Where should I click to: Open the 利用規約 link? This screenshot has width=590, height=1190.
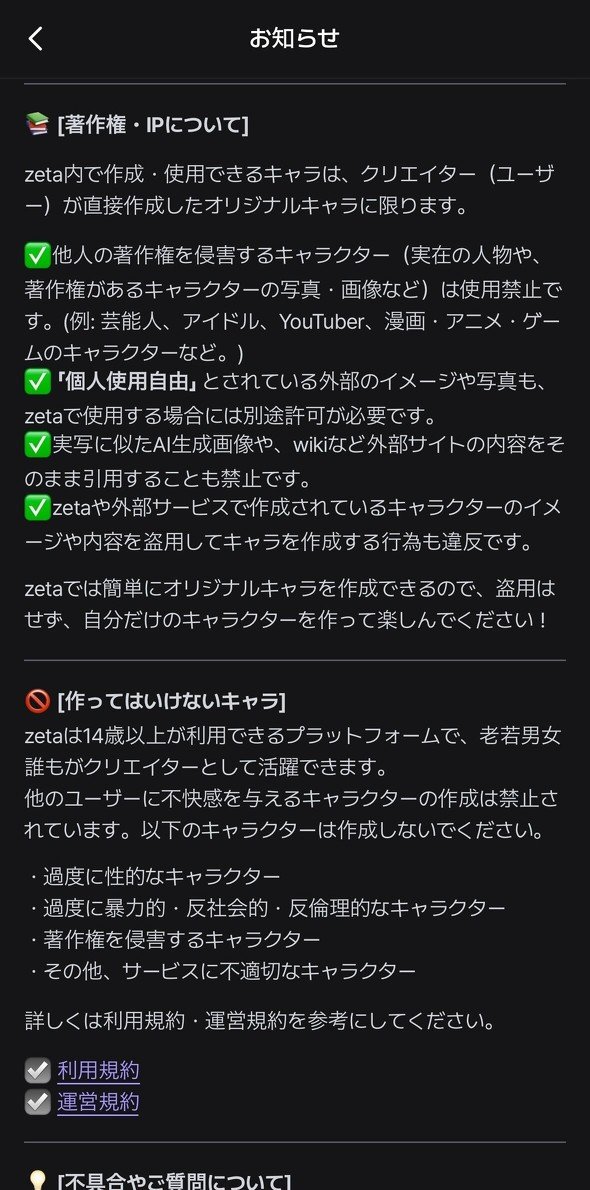tap(98, 1071)
